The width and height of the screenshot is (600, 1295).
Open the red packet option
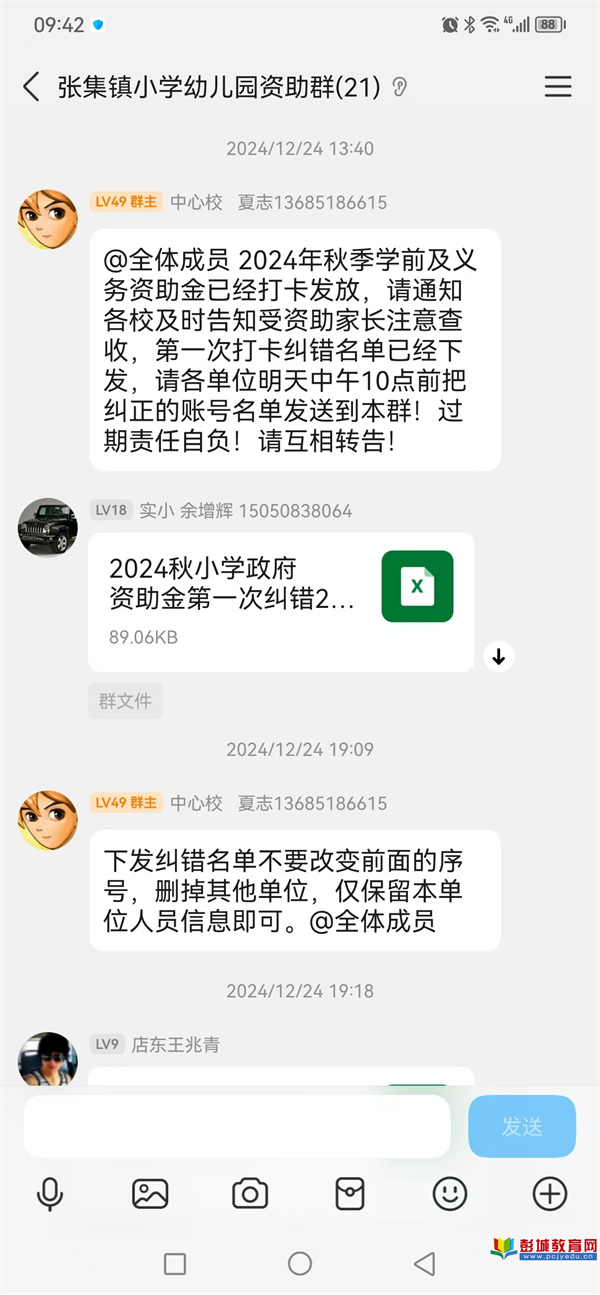[x=350, y=1193]
